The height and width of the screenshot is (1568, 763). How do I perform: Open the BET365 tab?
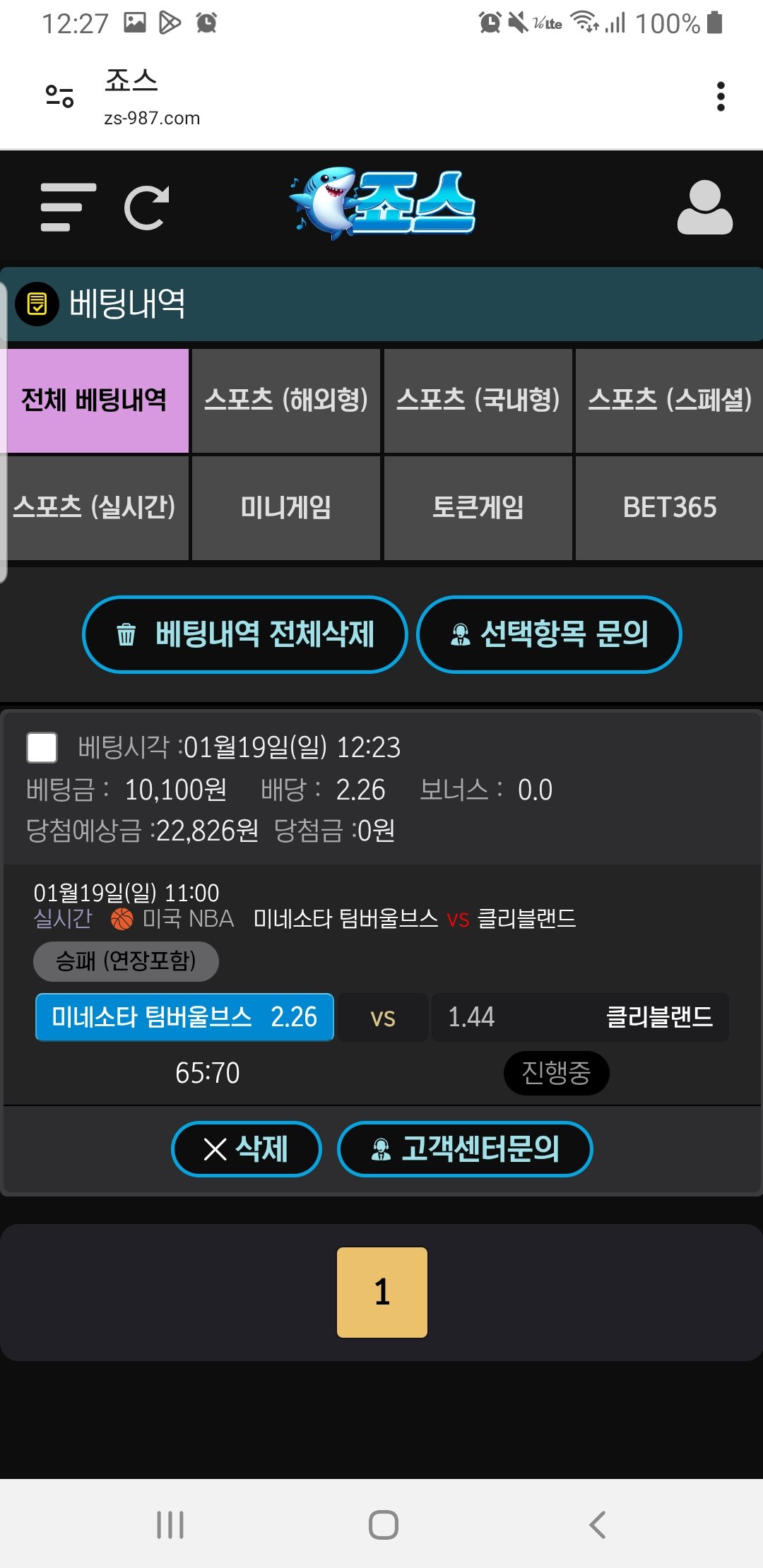click(x=669, y=507)
